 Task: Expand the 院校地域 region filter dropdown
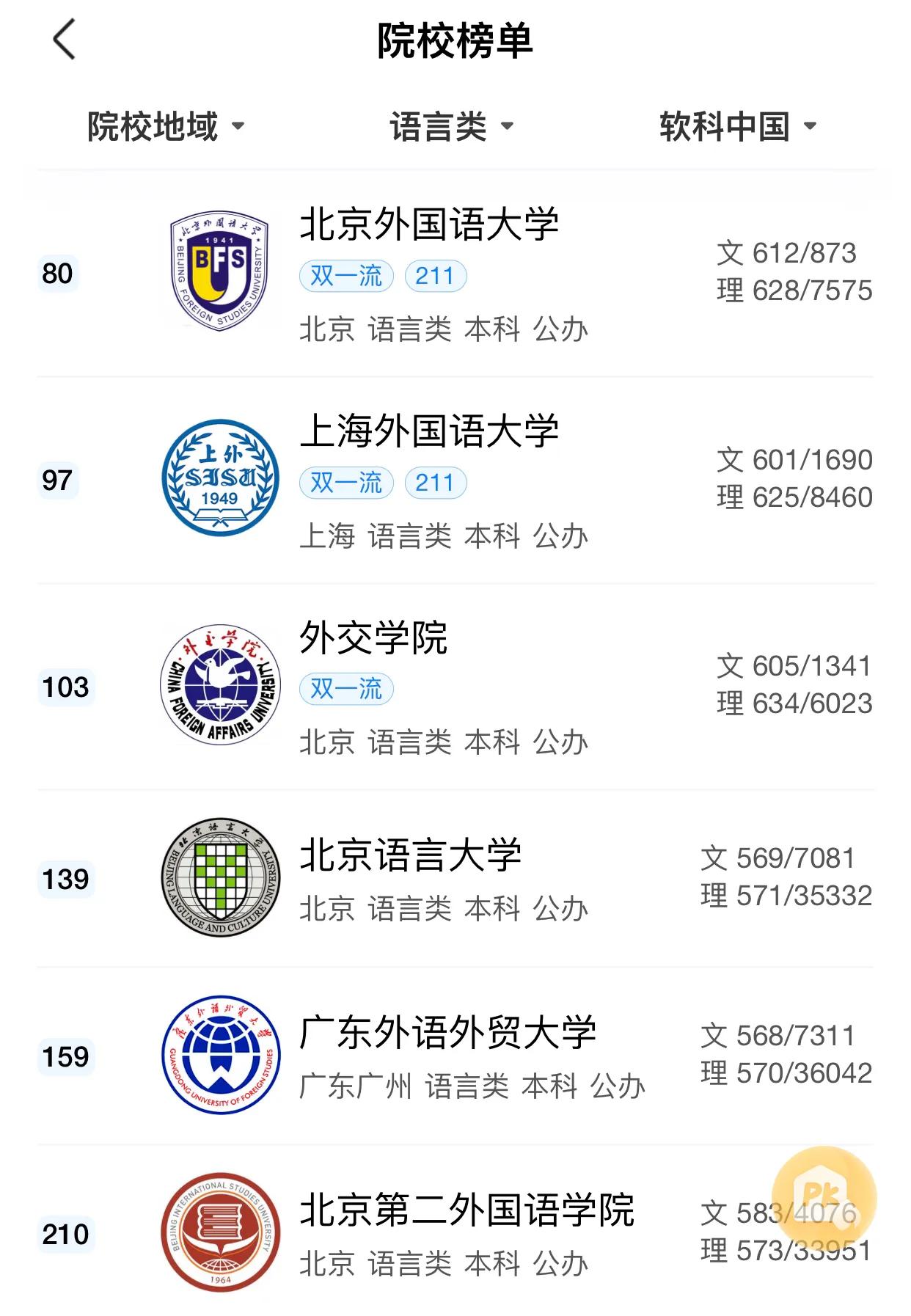[x=163, y=126]
